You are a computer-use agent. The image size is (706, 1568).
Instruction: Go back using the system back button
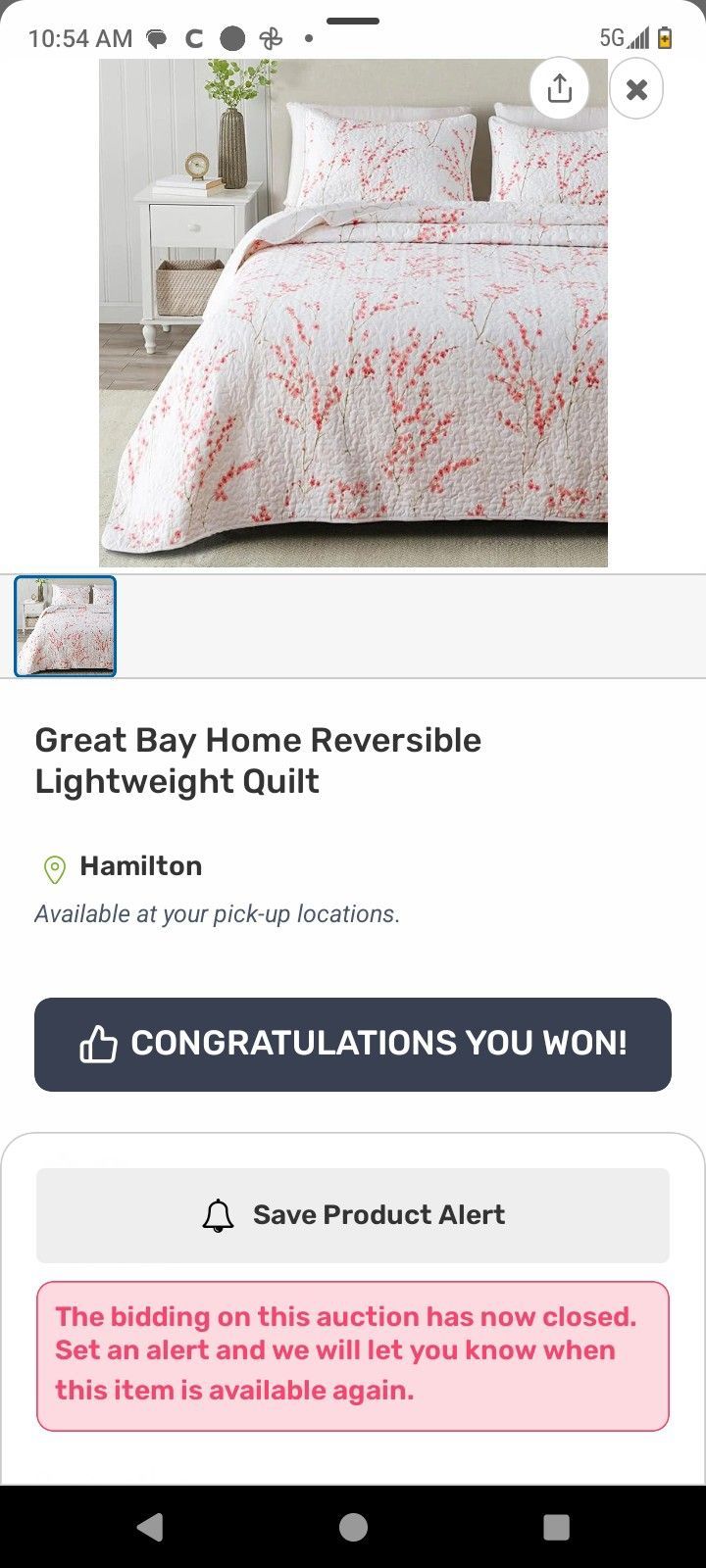[x=150, y=1527]
